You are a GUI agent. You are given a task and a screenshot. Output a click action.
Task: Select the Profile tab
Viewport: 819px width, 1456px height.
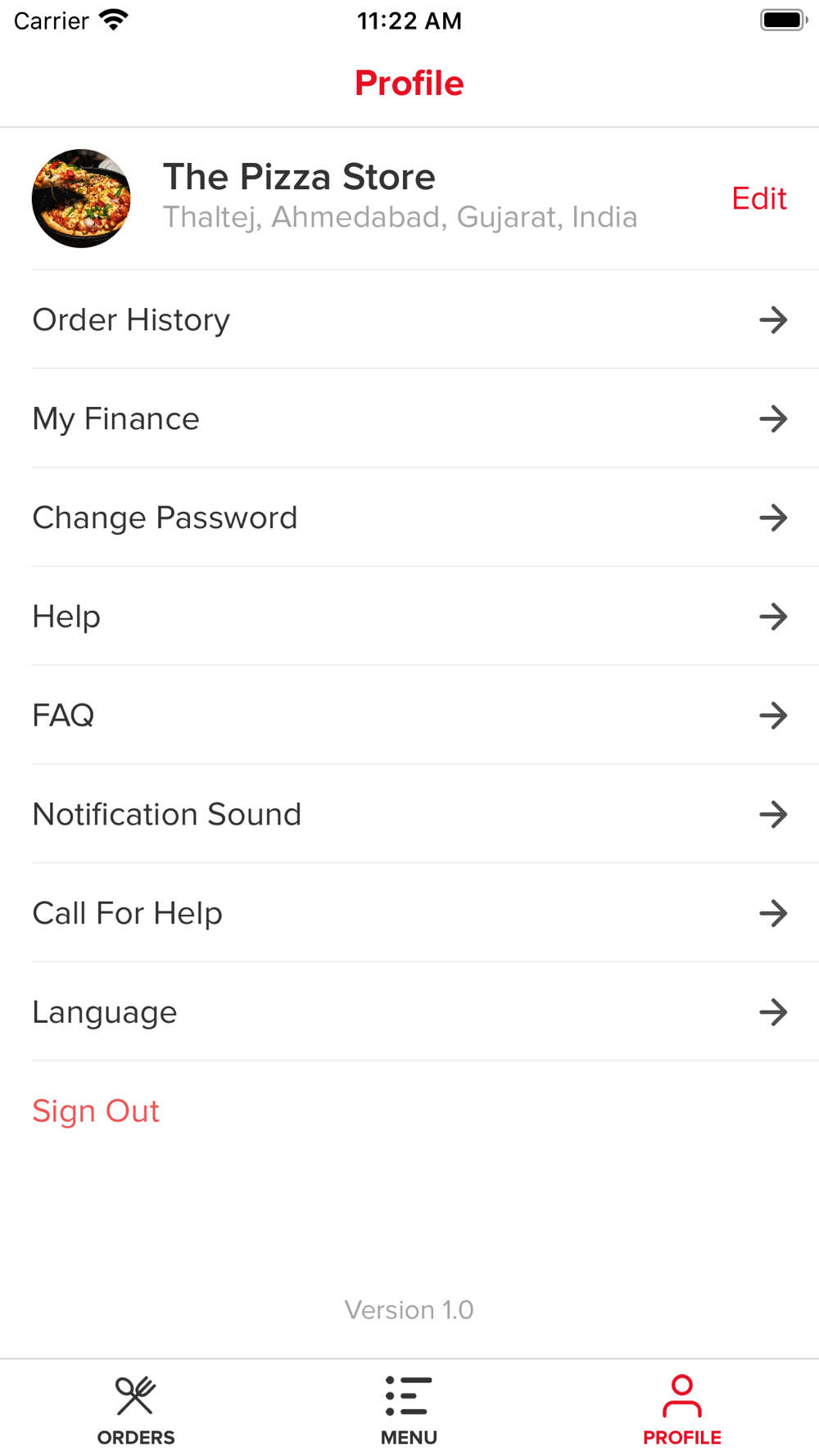click(682, 1410)
